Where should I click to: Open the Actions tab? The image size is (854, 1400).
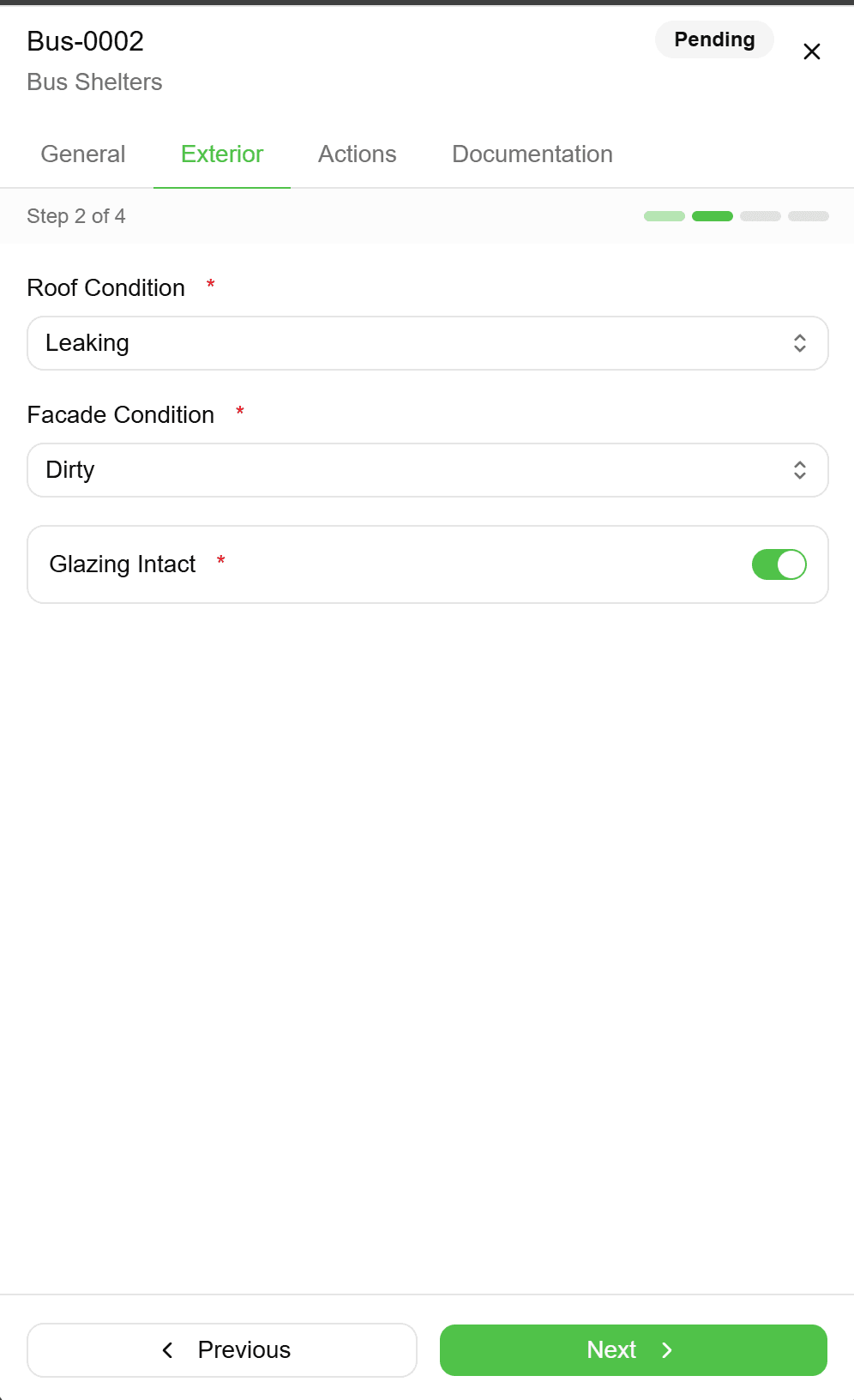[x=357, y=154]
